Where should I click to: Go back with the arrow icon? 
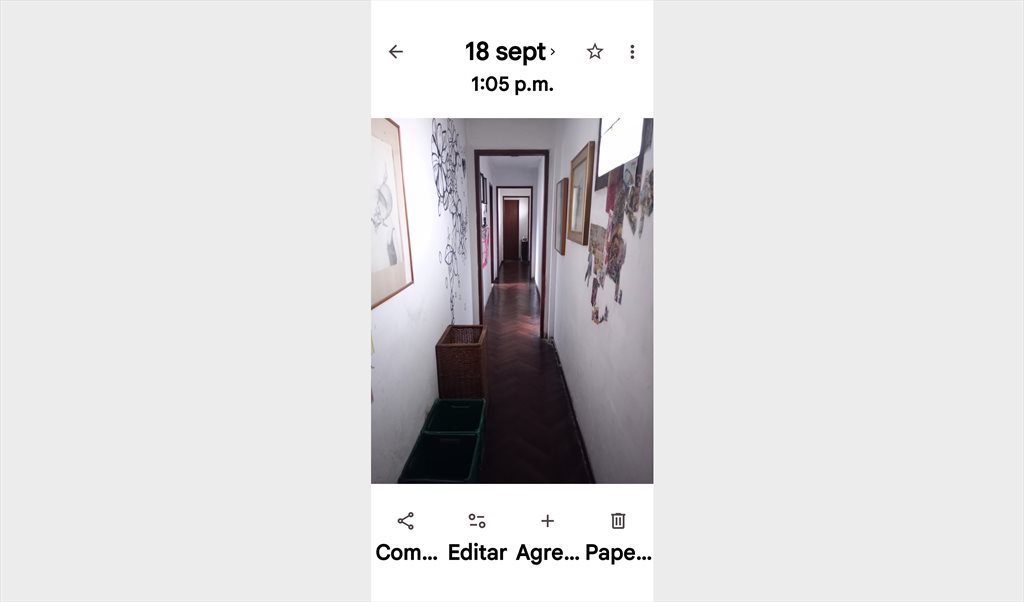point(396,52)
